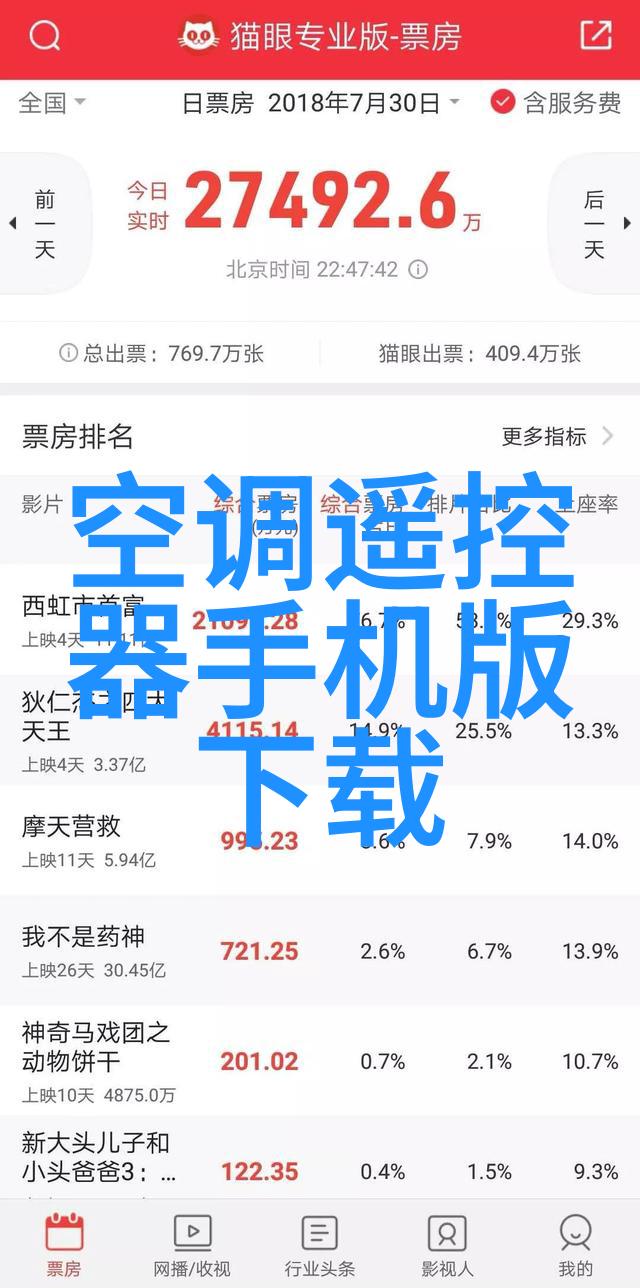The width and height of the screenshot is (640, 1288).
Task: Go to 前一天 box office
Action: [40, 223]
